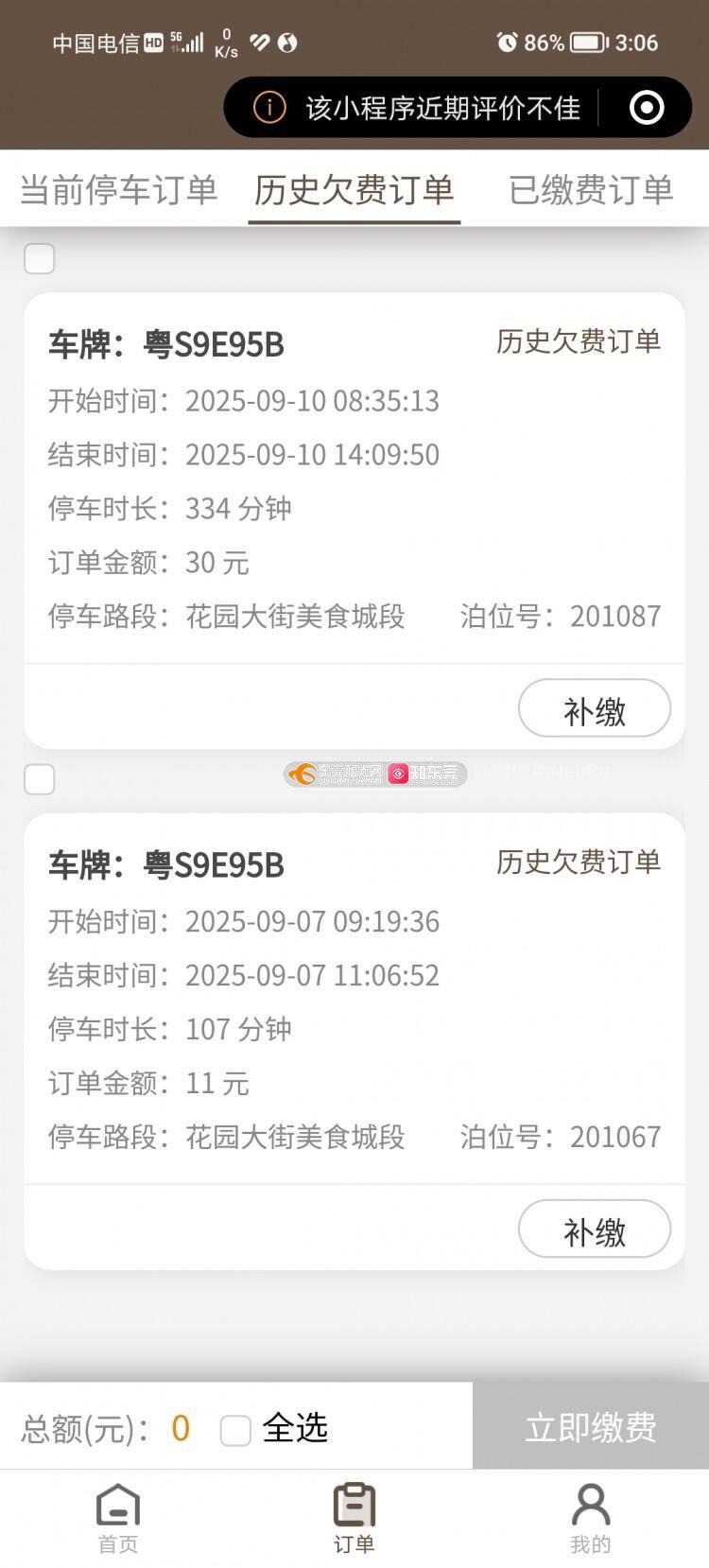Open the 订单 bottom tab
The image size is (709, 1568).
tap(354, 1518)
